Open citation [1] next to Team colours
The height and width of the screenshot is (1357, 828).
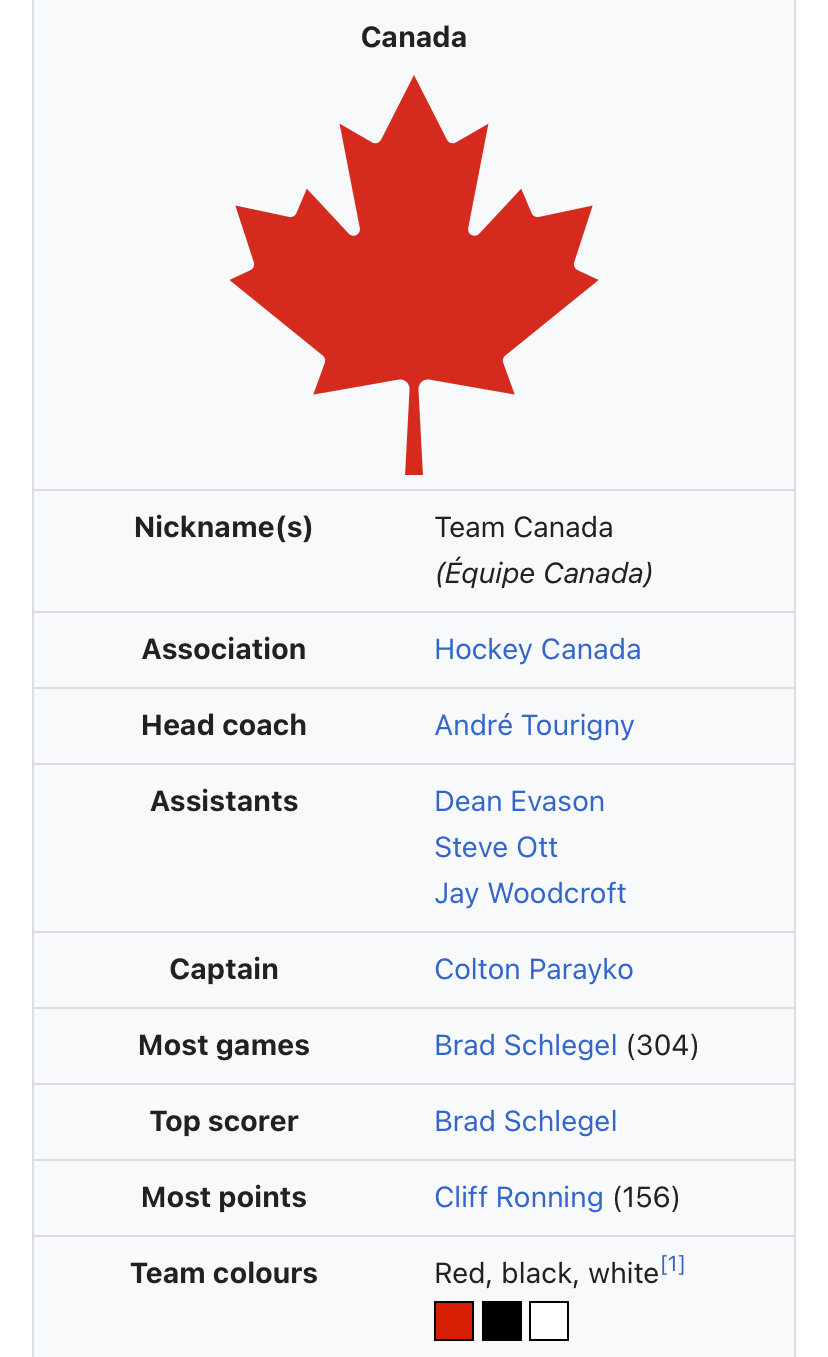pyautogui.click(x=672, y=1266)
